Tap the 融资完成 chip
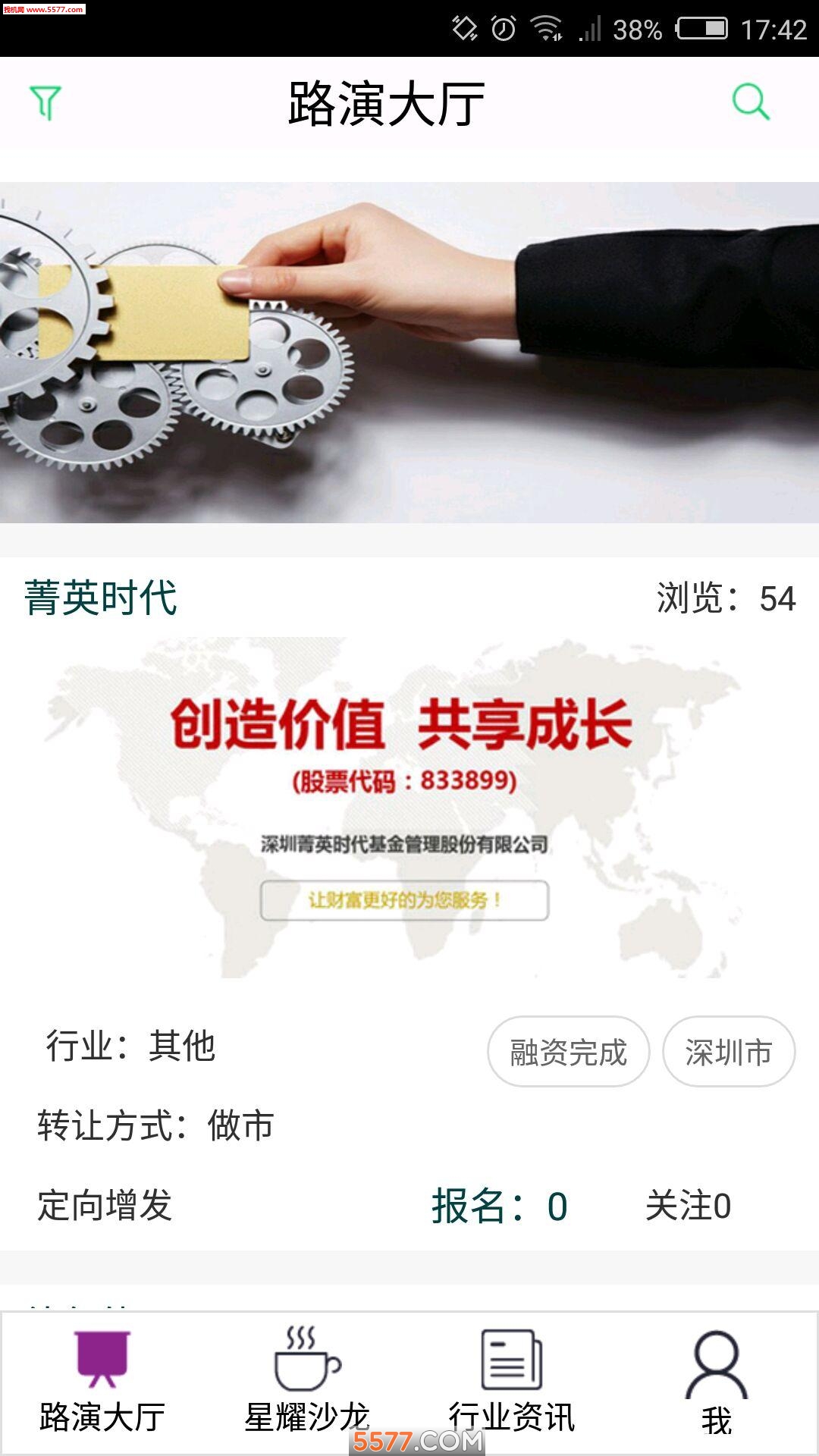This screenshot has width=819, height=1456. 568,1052
